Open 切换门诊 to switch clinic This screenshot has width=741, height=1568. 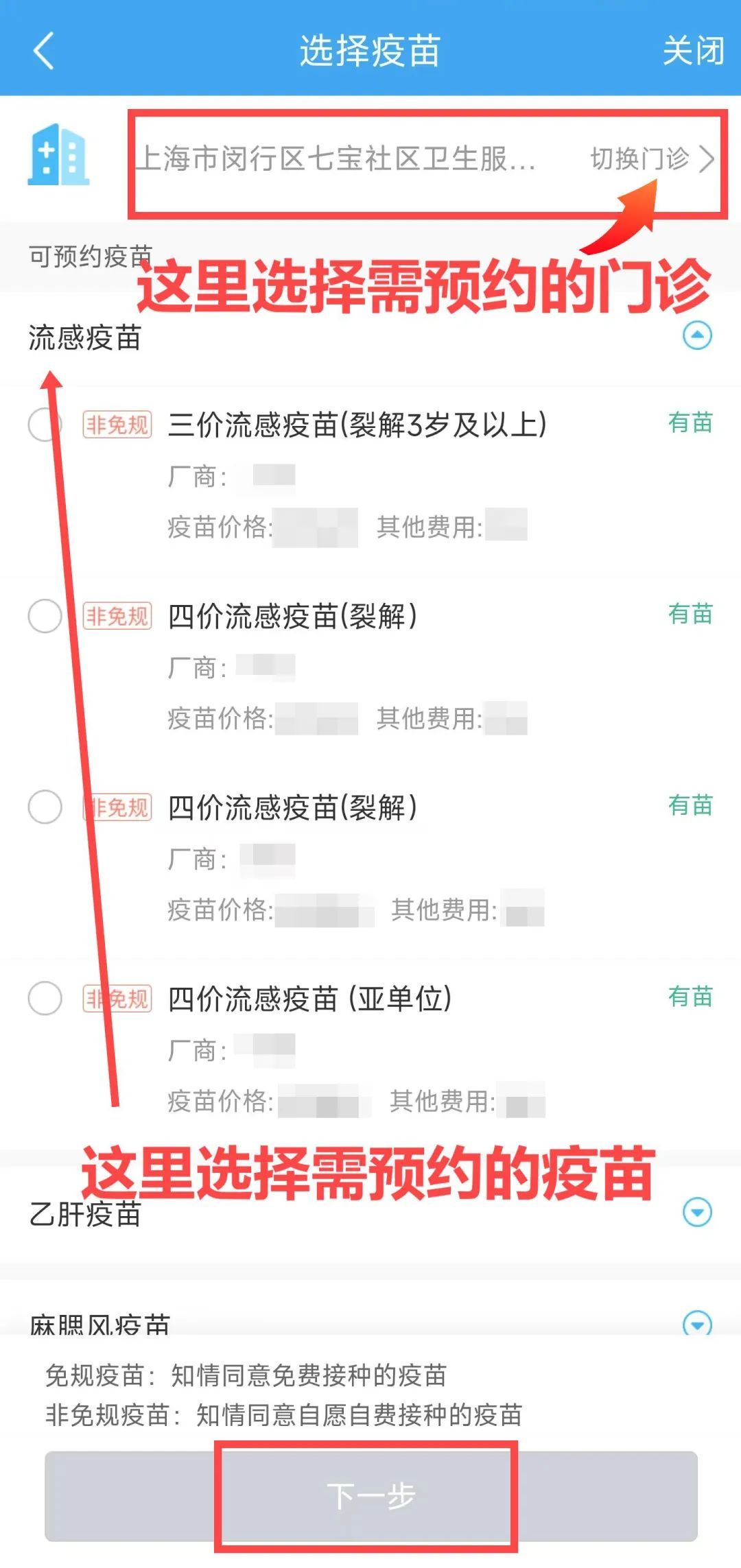[x=651, y=159]
